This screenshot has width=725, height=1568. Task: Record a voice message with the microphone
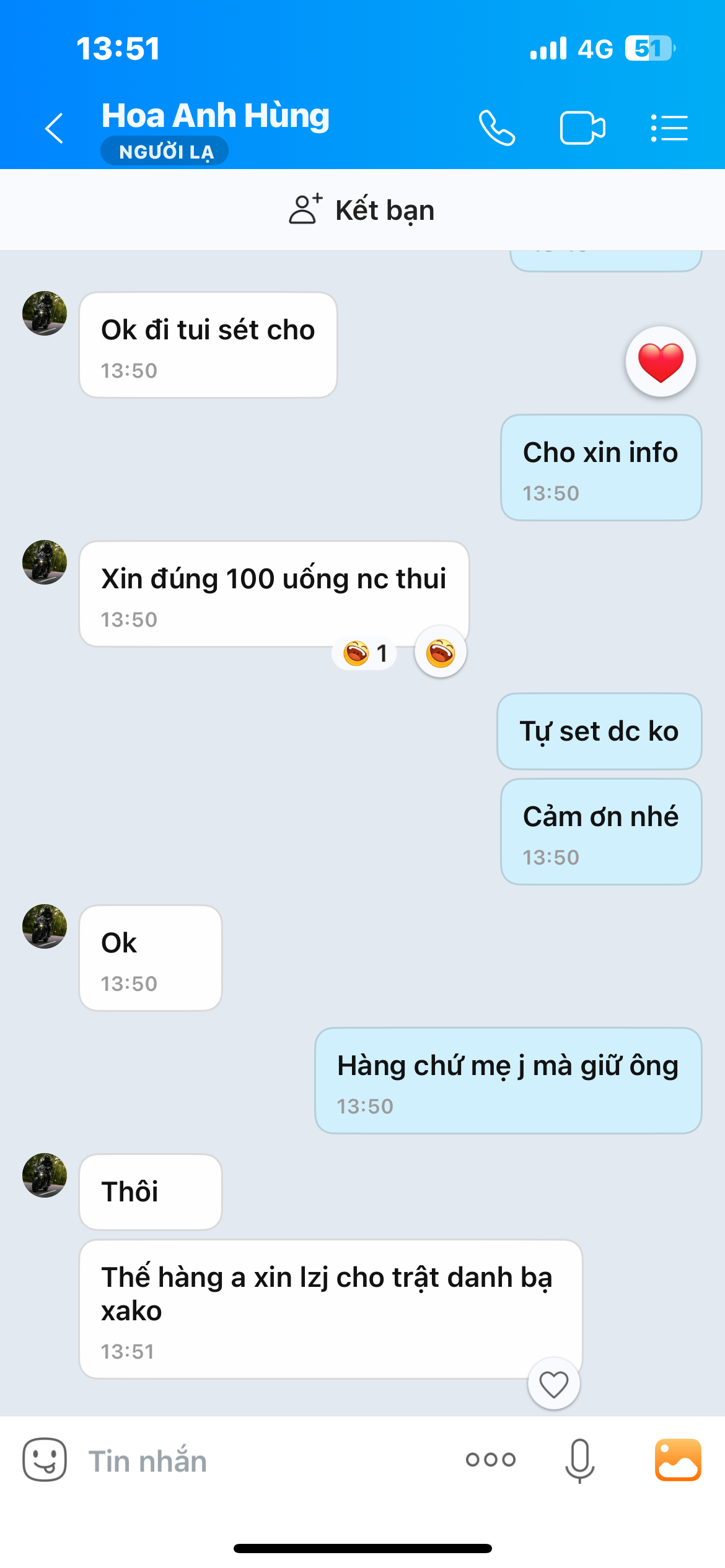(580, 1461)
